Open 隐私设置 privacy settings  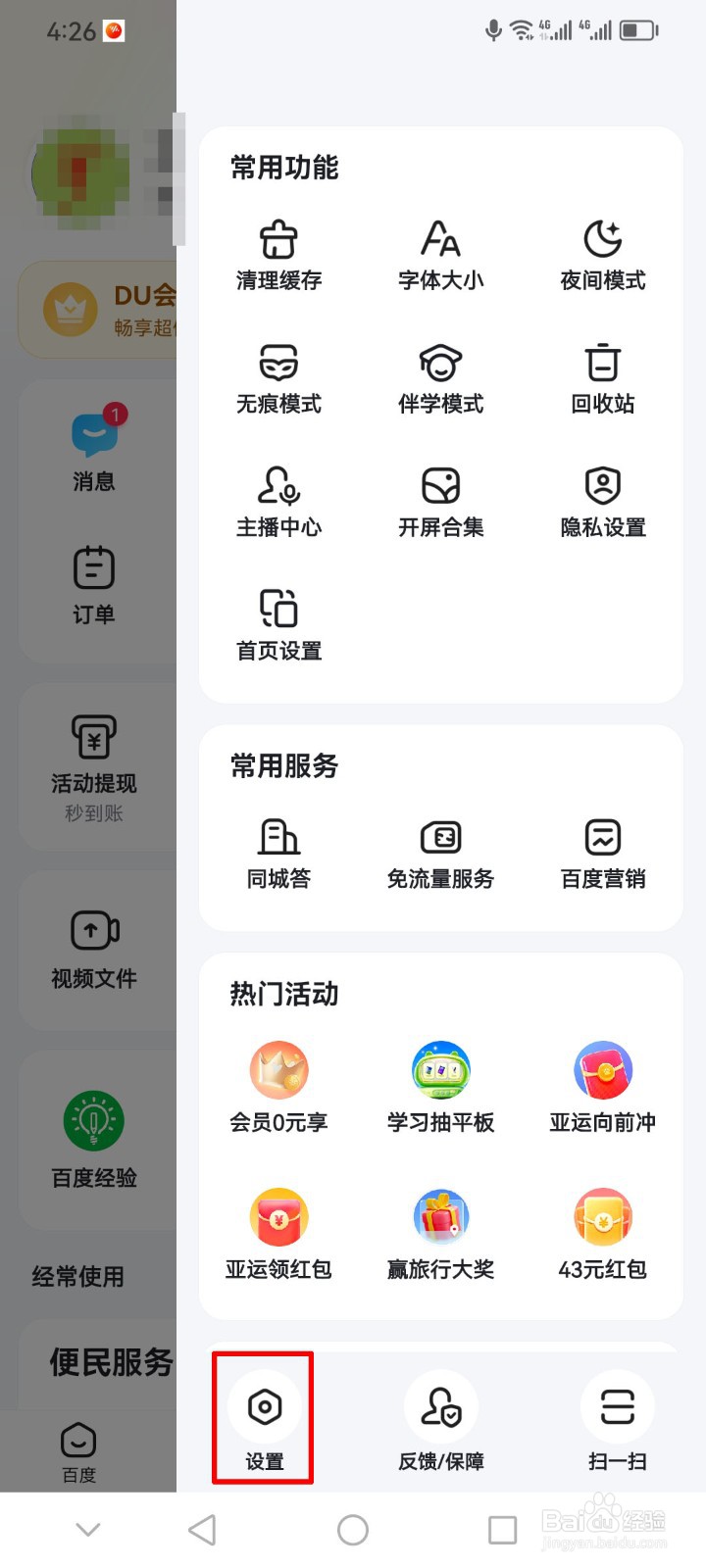click(x=602, y=500)
